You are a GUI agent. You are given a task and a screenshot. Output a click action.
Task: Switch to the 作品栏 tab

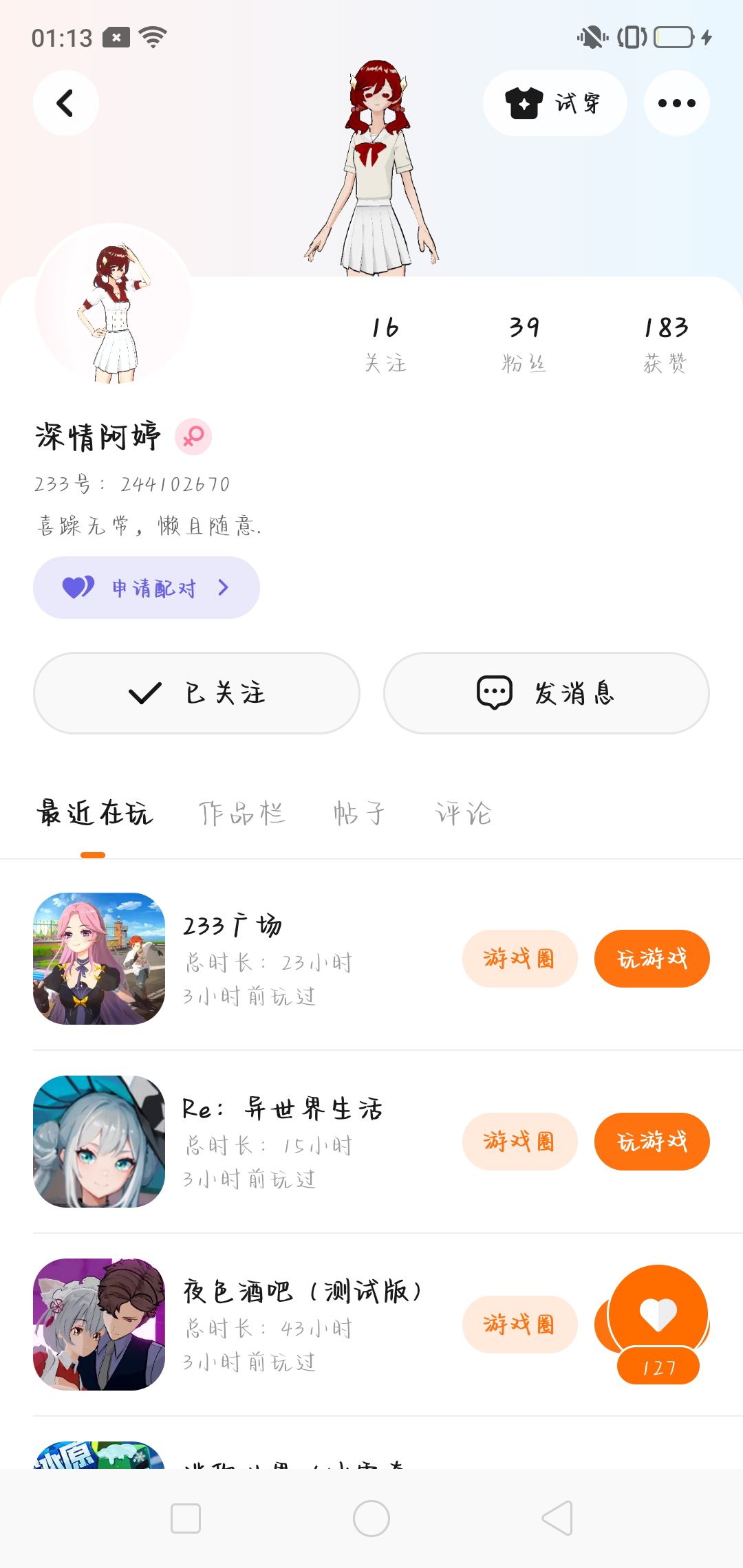[241, 814]
